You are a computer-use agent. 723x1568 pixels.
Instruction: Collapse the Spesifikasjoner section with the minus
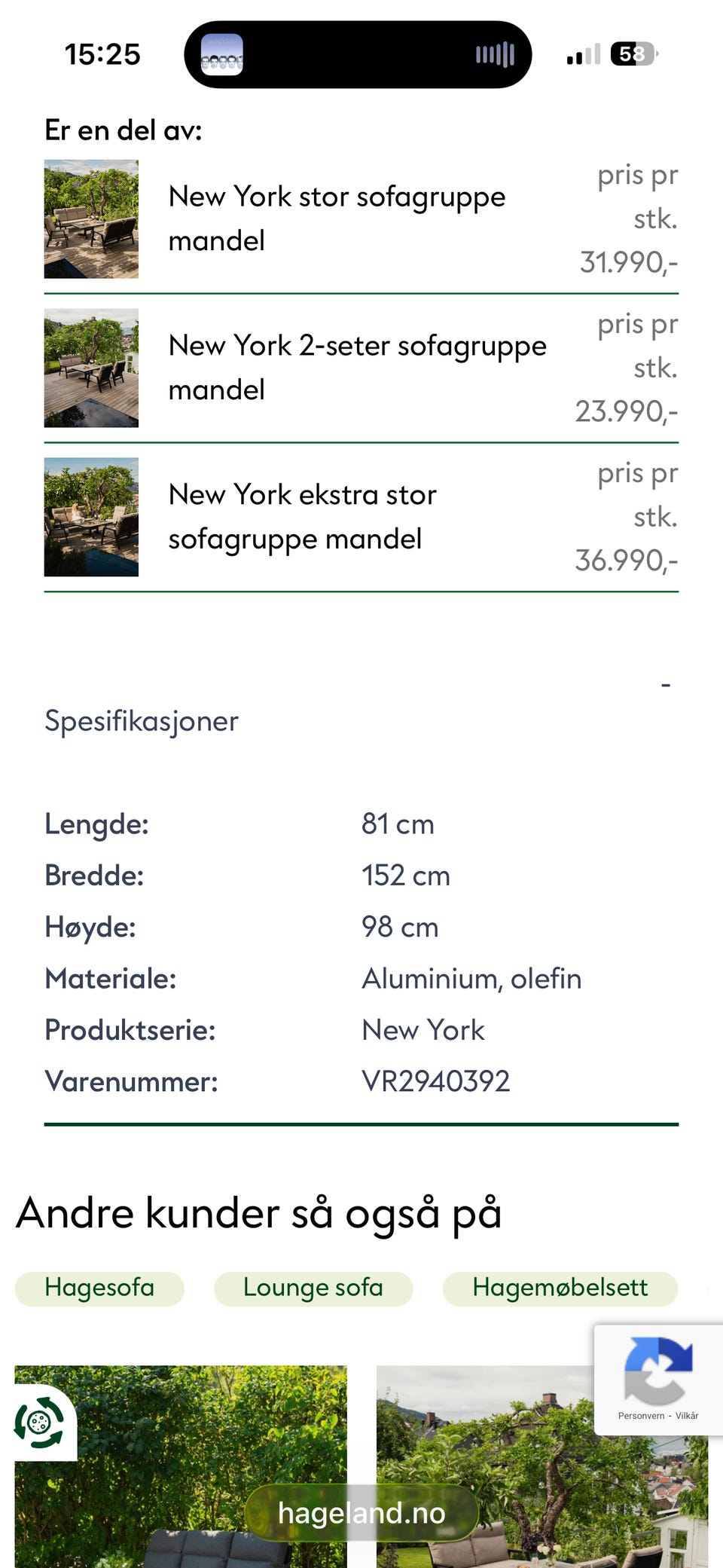[x=666, y=684]
